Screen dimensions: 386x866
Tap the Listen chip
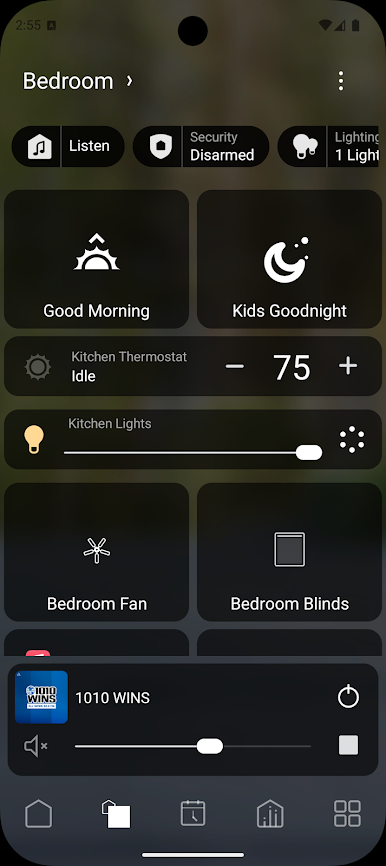click(68, 146)
